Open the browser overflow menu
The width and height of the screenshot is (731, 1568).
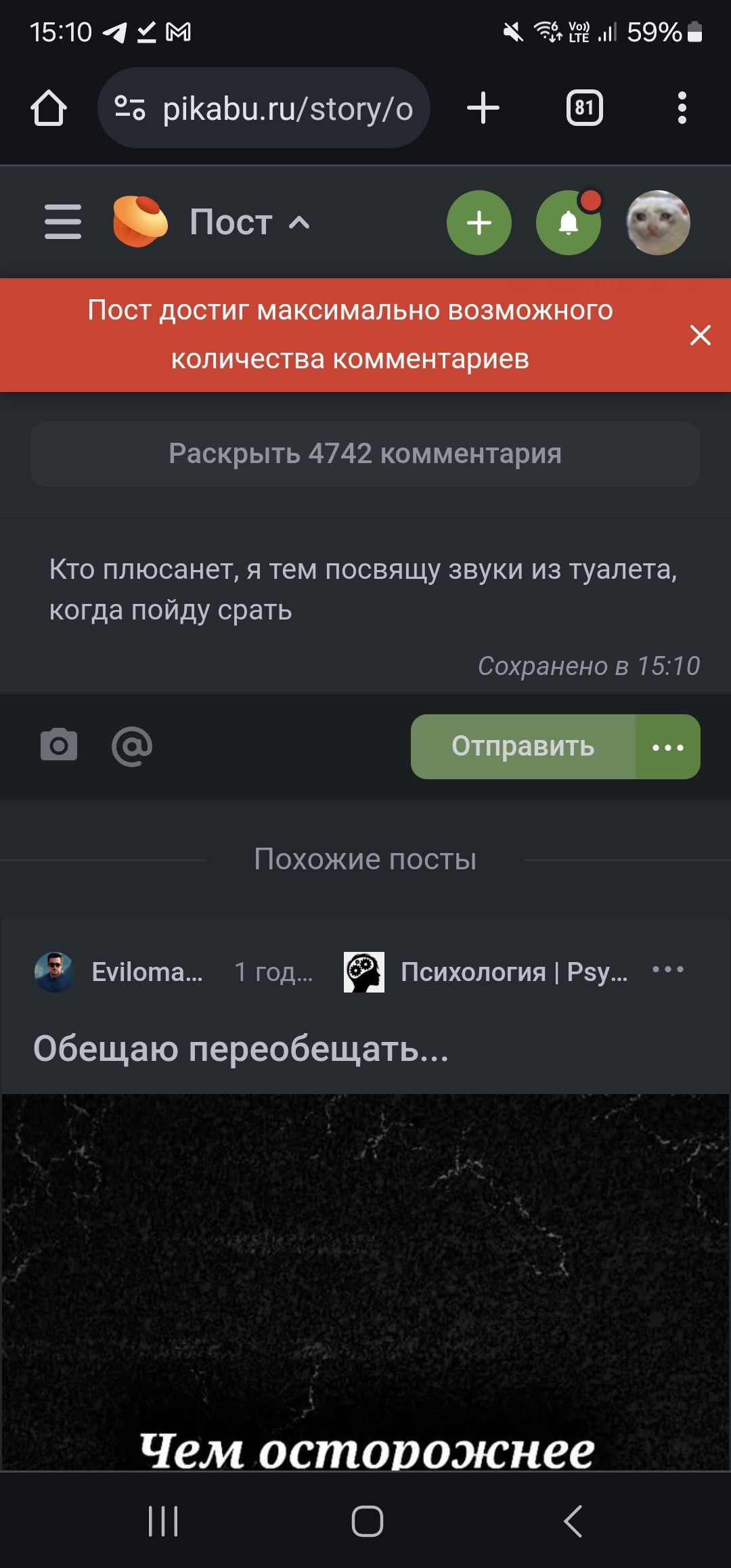(x=682, y=108)
